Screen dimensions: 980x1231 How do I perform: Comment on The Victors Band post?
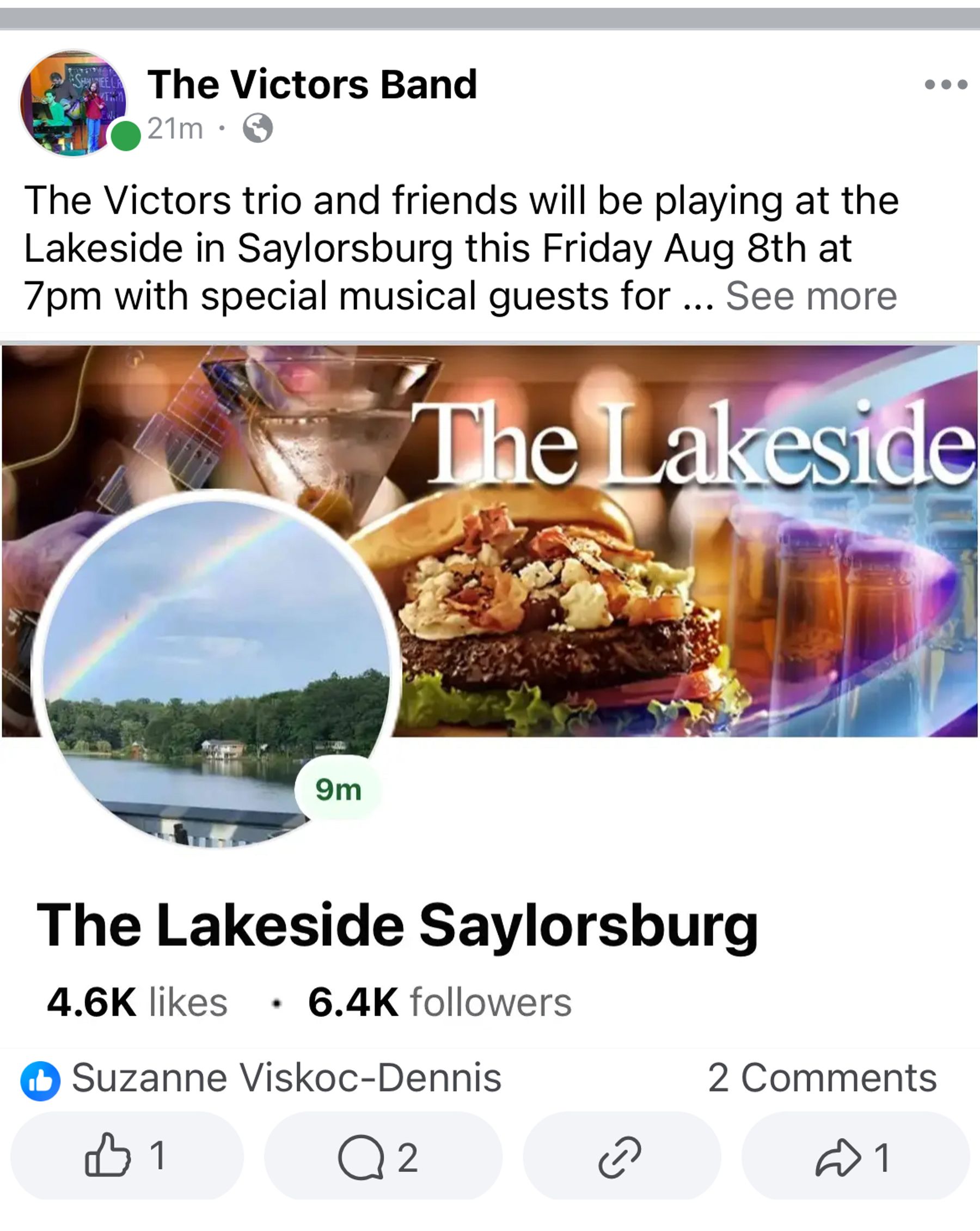pos(382,1157)
